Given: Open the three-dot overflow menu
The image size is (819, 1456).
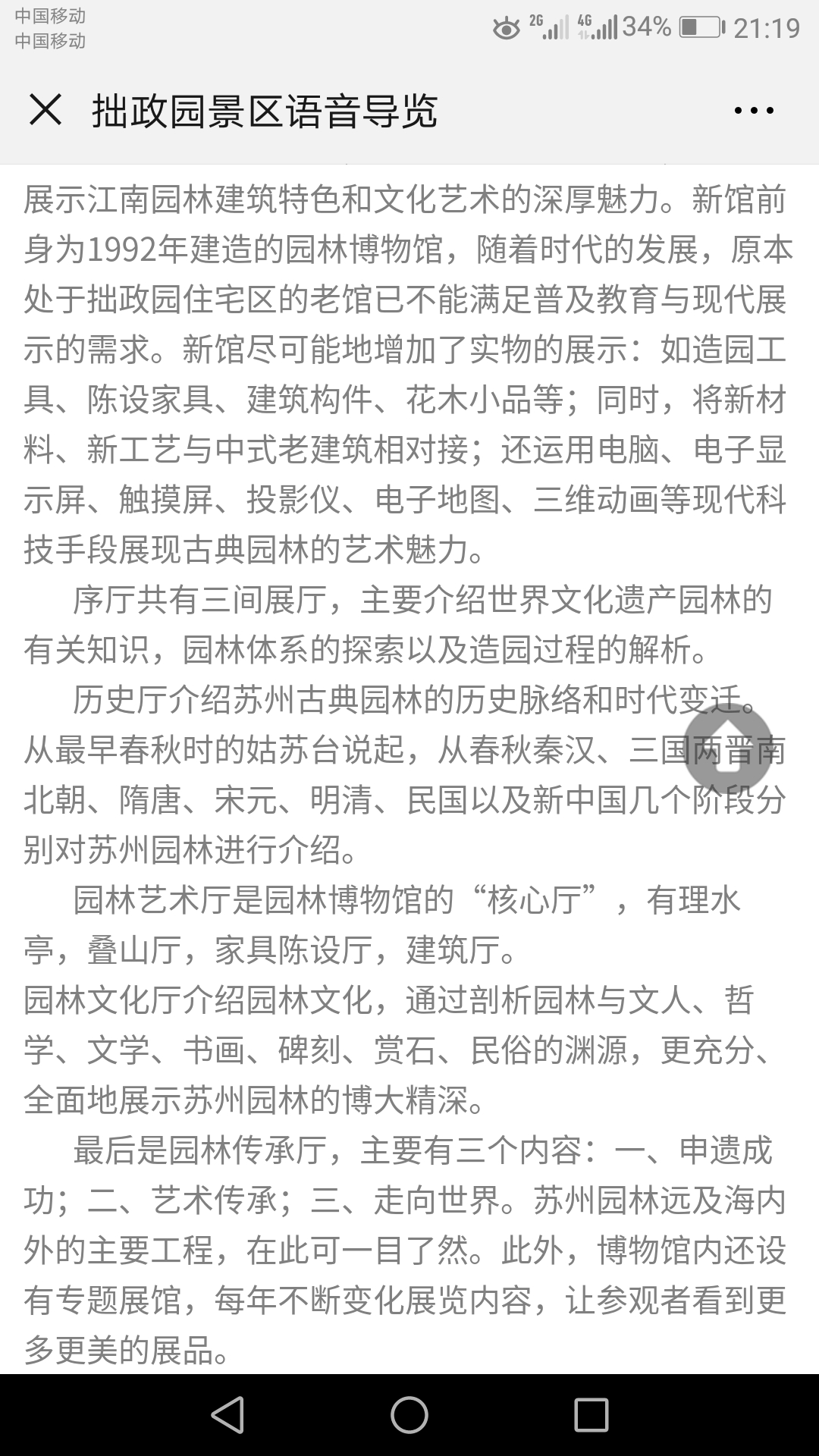Looking at the screenshot, I should (x=754, y=111).
